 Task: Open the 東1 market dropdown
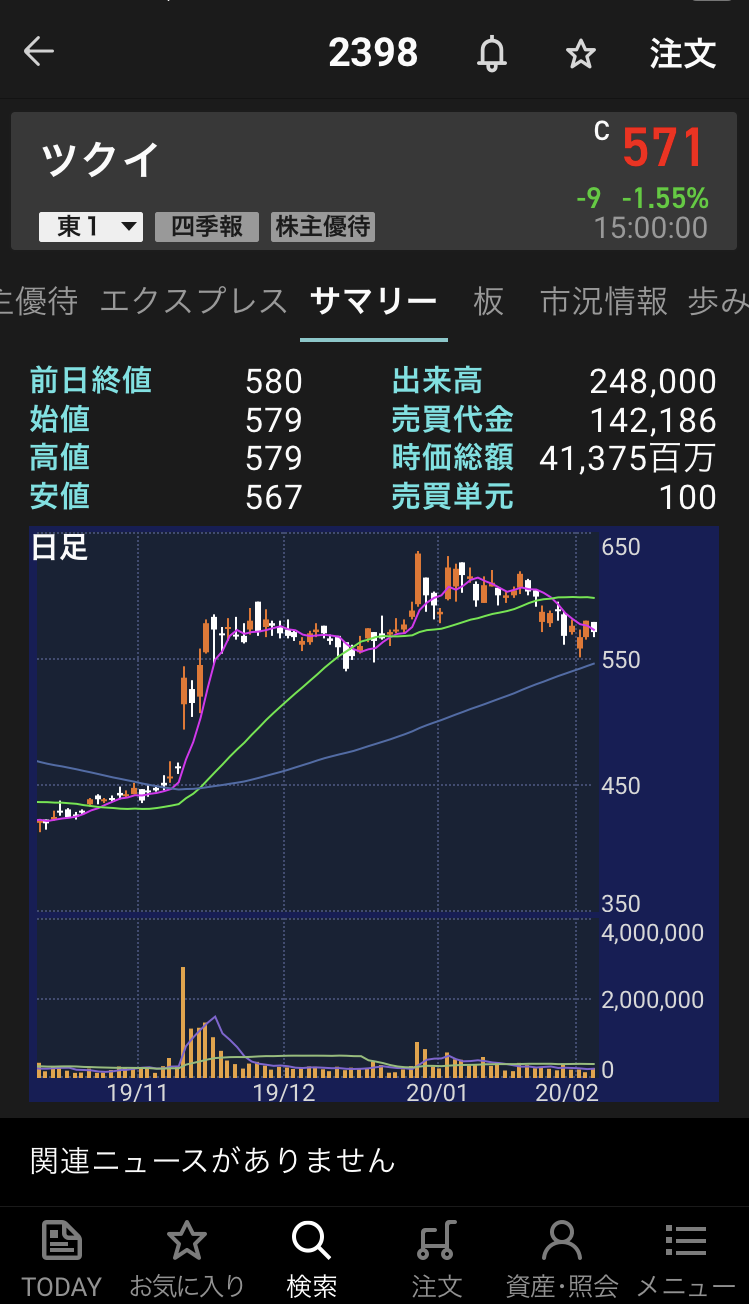[x=91, y=227]
